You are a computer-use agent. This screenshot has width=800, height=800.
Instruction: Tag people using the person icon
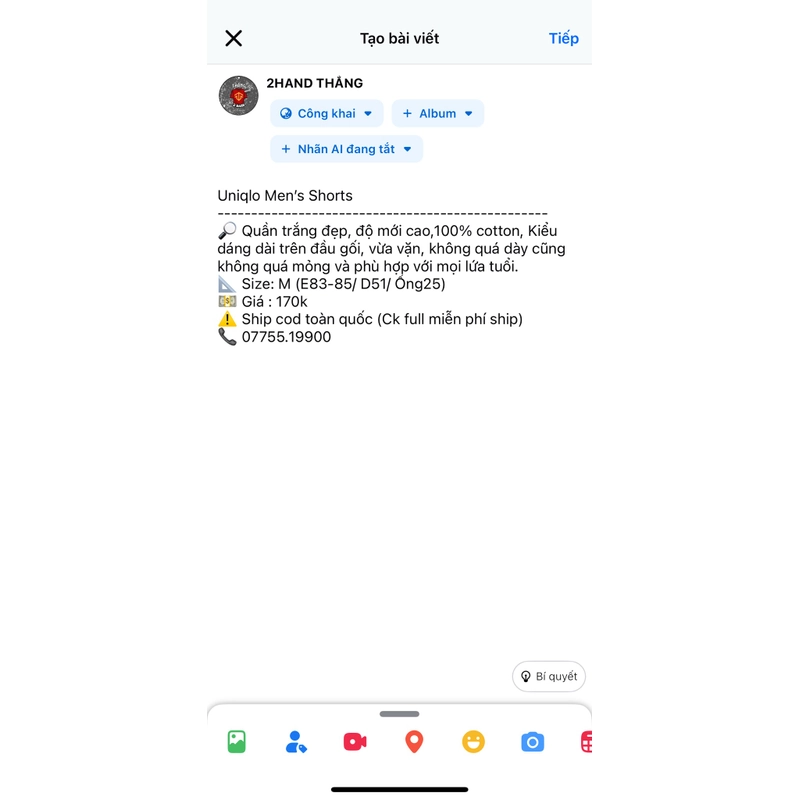(x=295, y=742)
